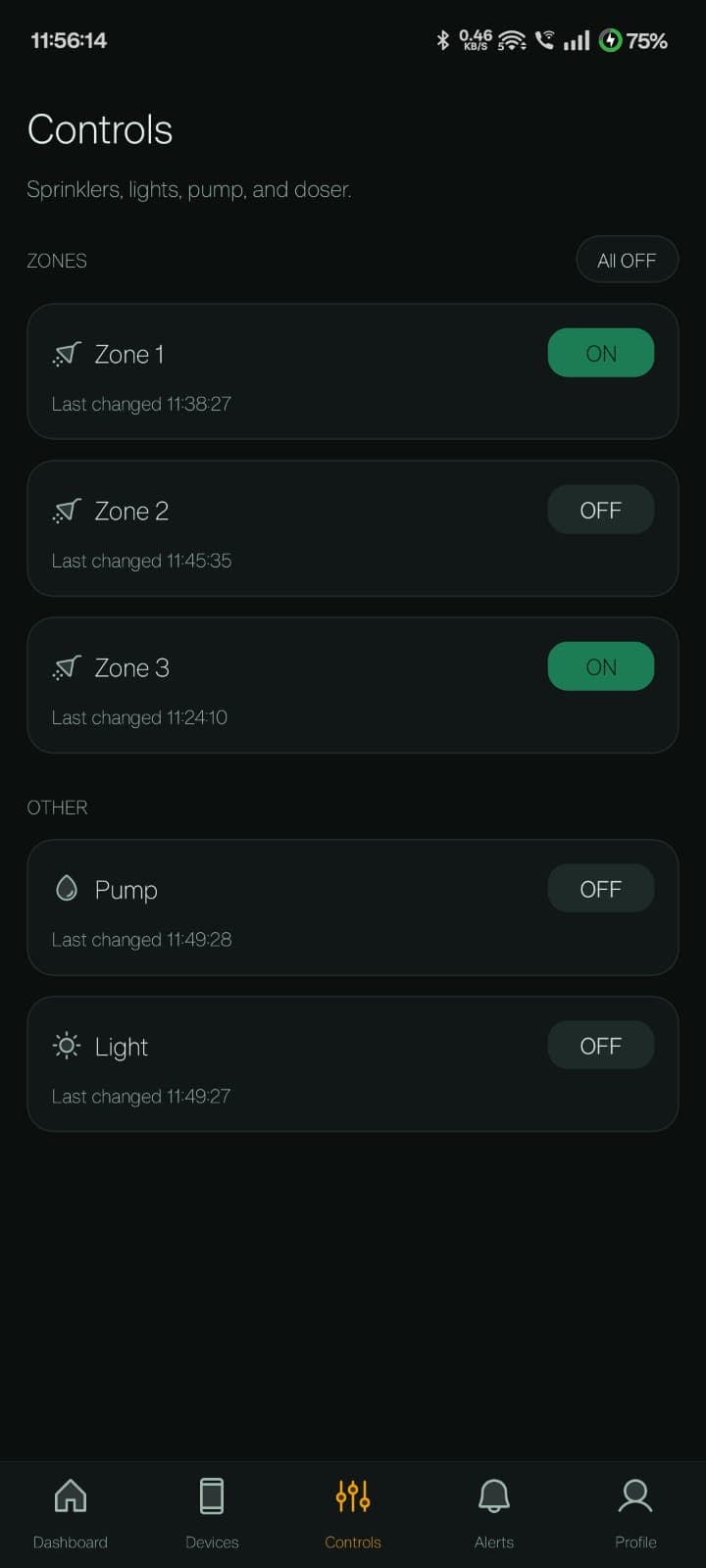
Task: Switch the Light on
Action: tap(600, 1045)
